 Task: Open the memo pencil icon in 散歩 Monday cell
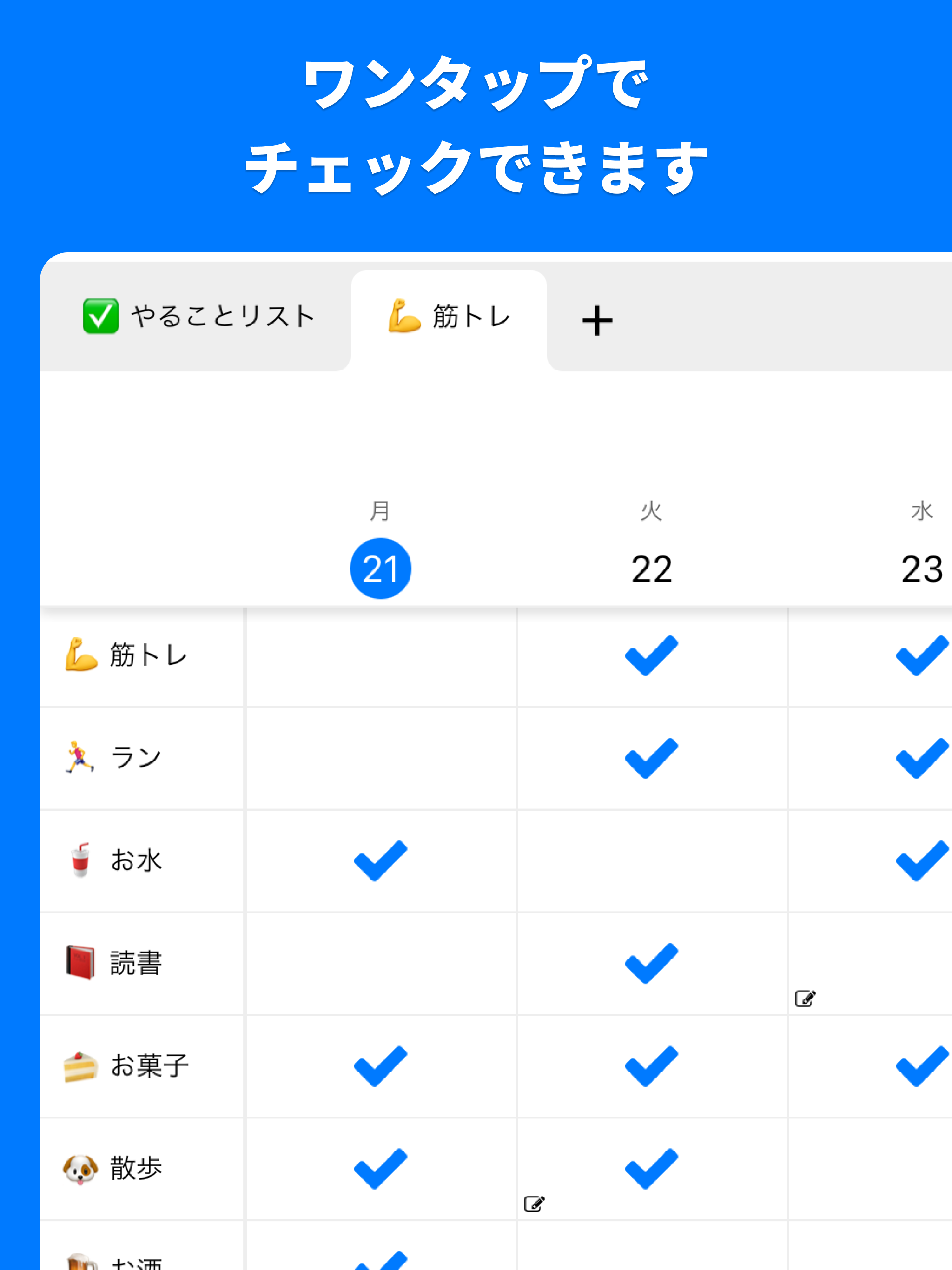click(x=534, y=1203)
